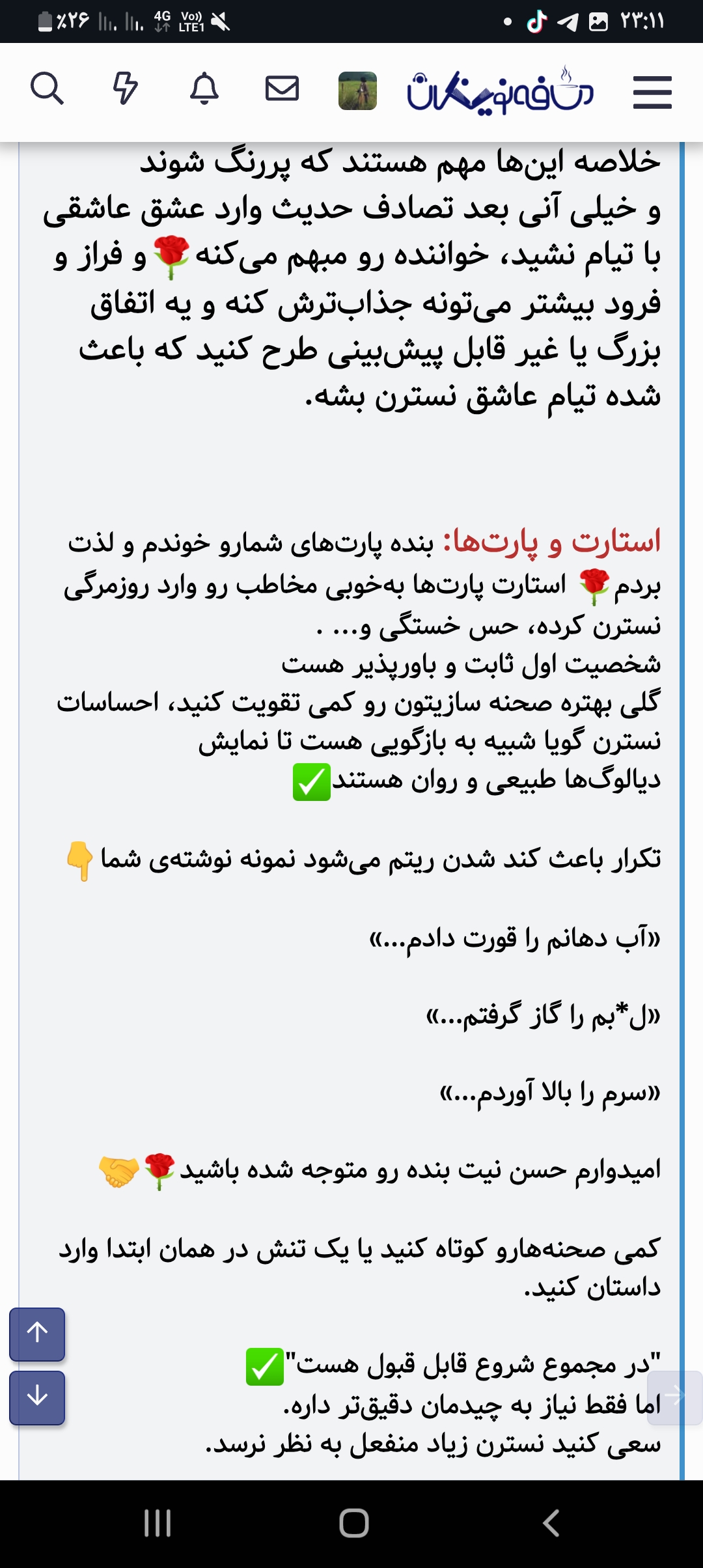Viewport: 703px width, 1568px height.
Task: Tap the faded right arrow button
Action: click(674, 1397)
